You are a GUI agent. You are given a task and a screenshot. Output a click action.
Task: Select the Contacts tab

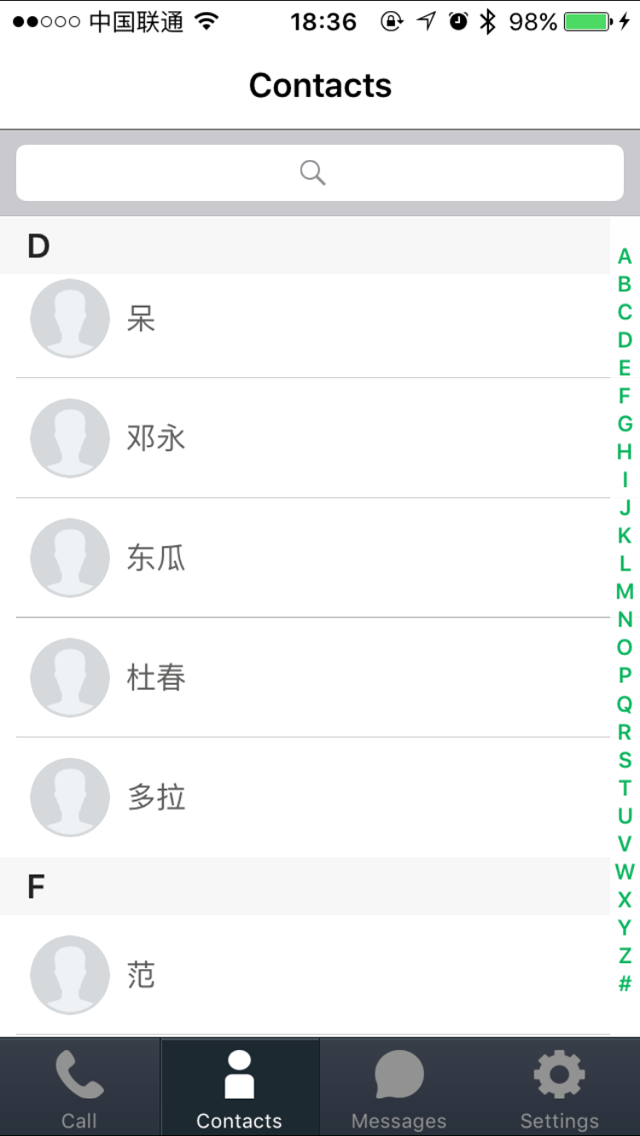click(240, 1087)
